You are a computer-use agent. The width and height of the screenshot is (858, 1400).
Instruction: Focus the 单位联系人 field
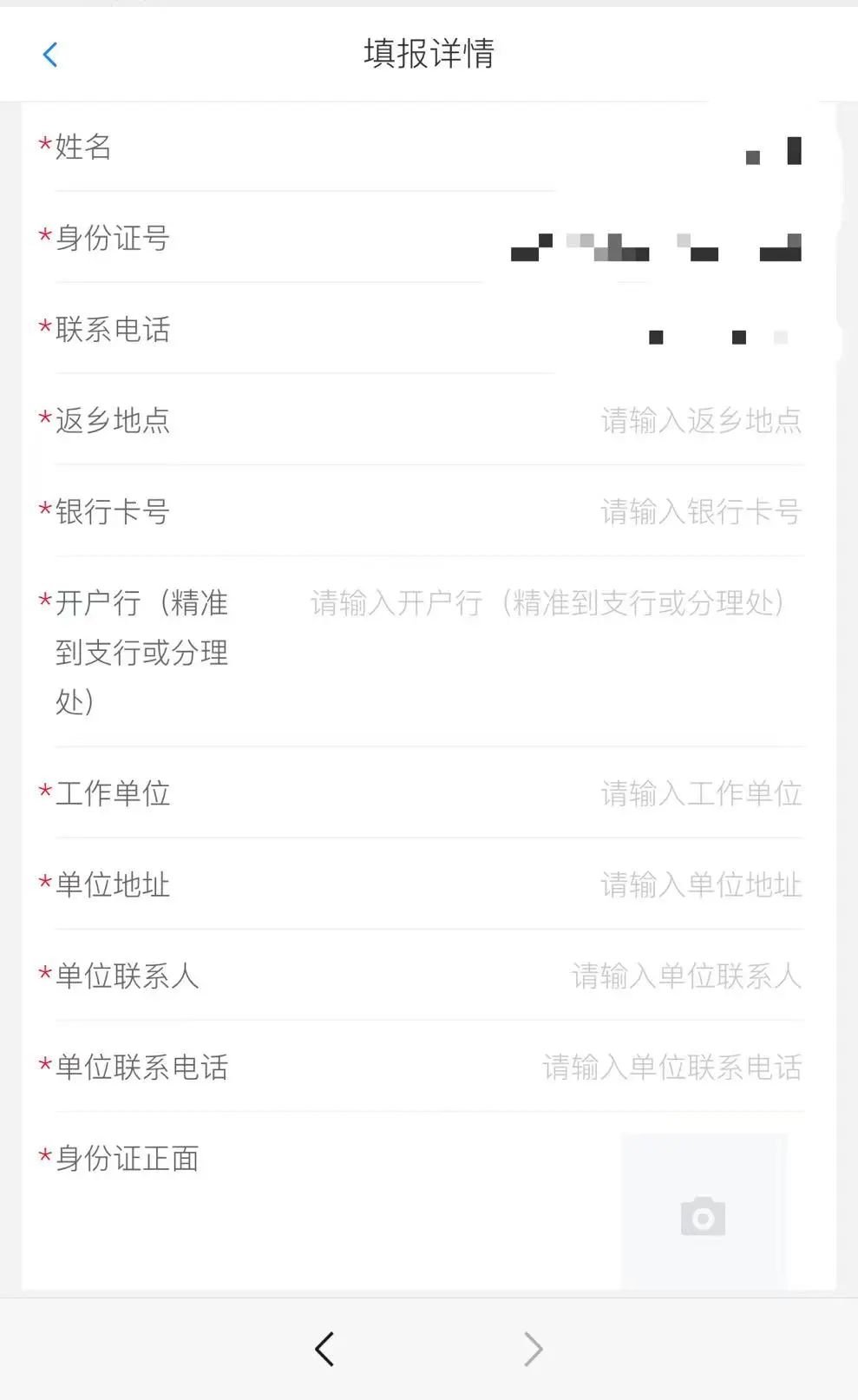pos(685,976)
